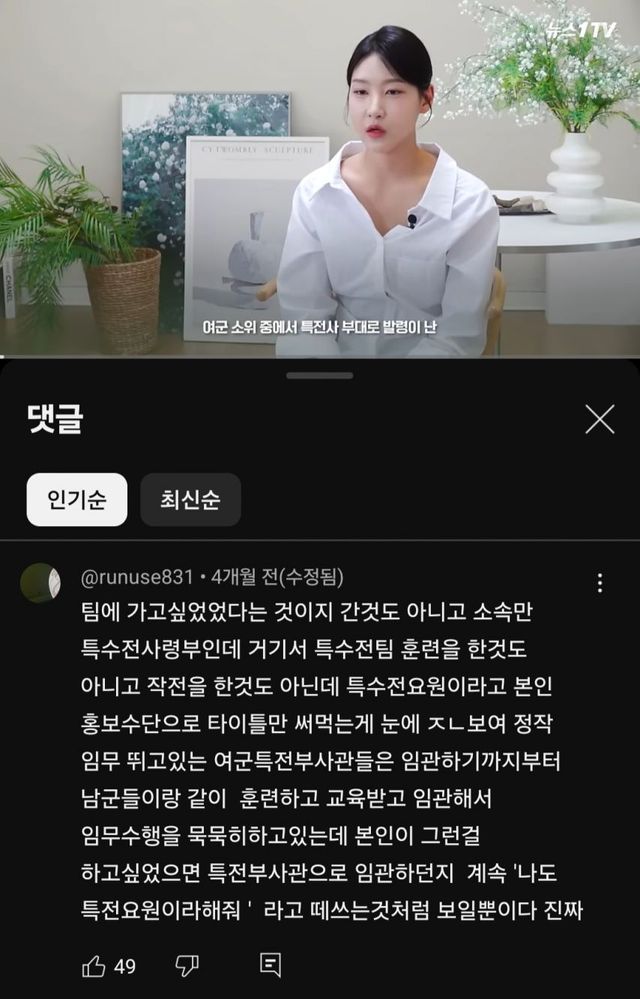The height and width of the screenshot is (999, 640).
Task: Open options menu for @runuse831's comment
Action: pyautogui.click(x=599, y=583)
